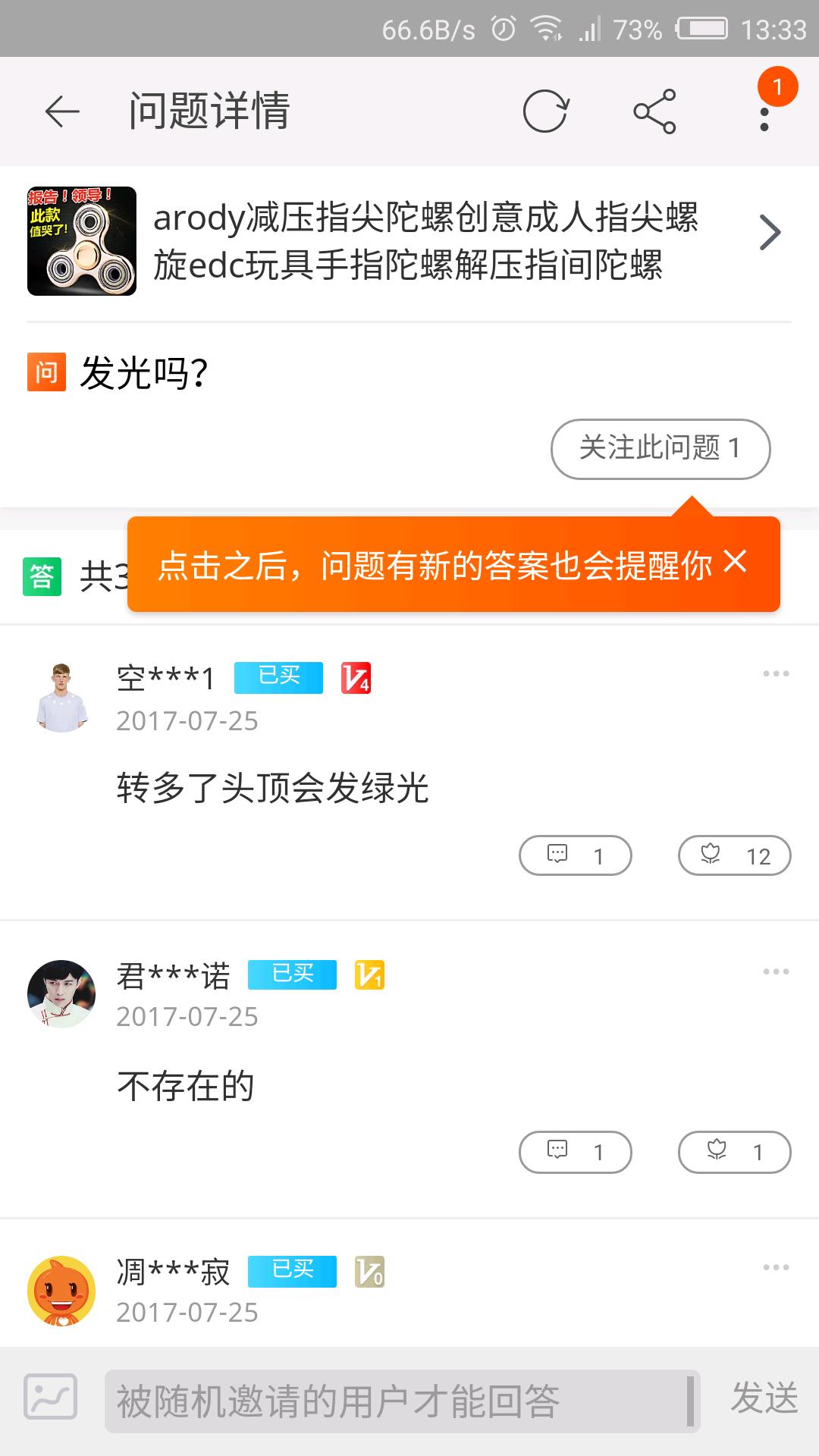819x1456 pixels.
Task: Like 君***诺's answer with the flower toggle
Action: [733, 1152]
